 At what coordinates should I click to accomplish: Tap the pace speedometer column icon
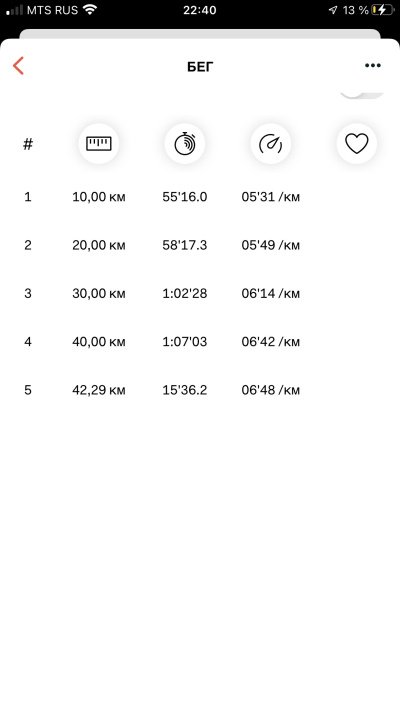271,144
